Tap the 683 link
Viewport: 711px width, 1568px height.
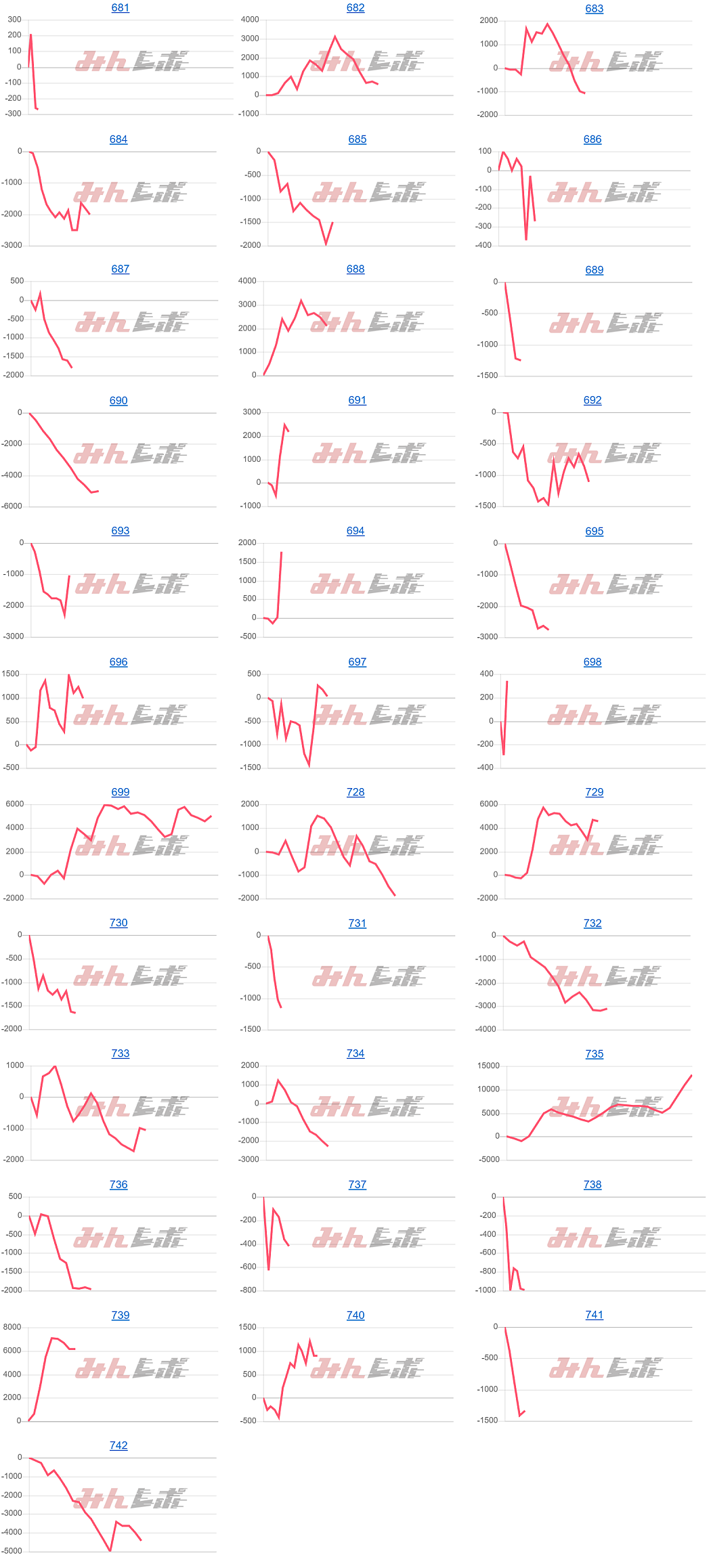594,9
